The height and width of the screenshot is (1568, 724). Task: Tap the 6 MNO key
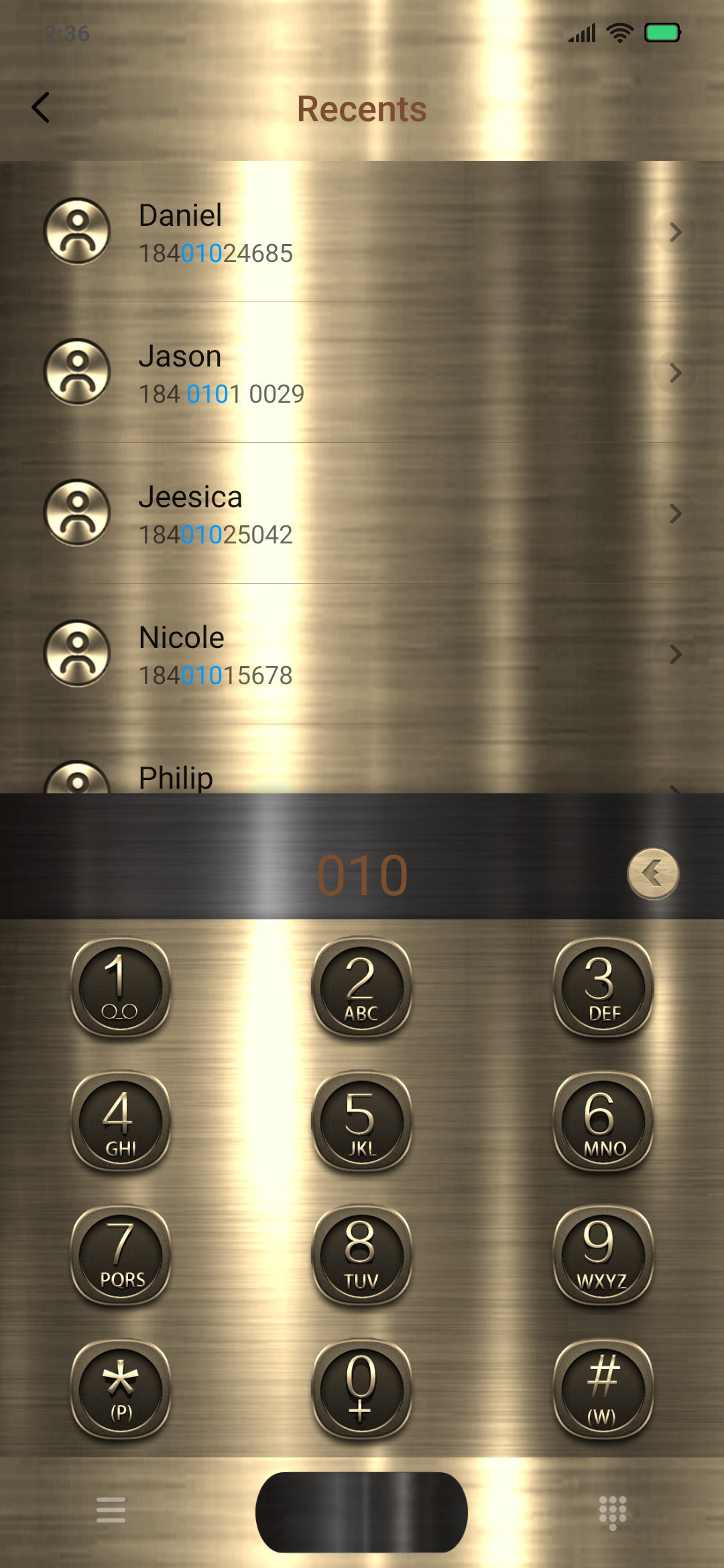(603, 1121)
